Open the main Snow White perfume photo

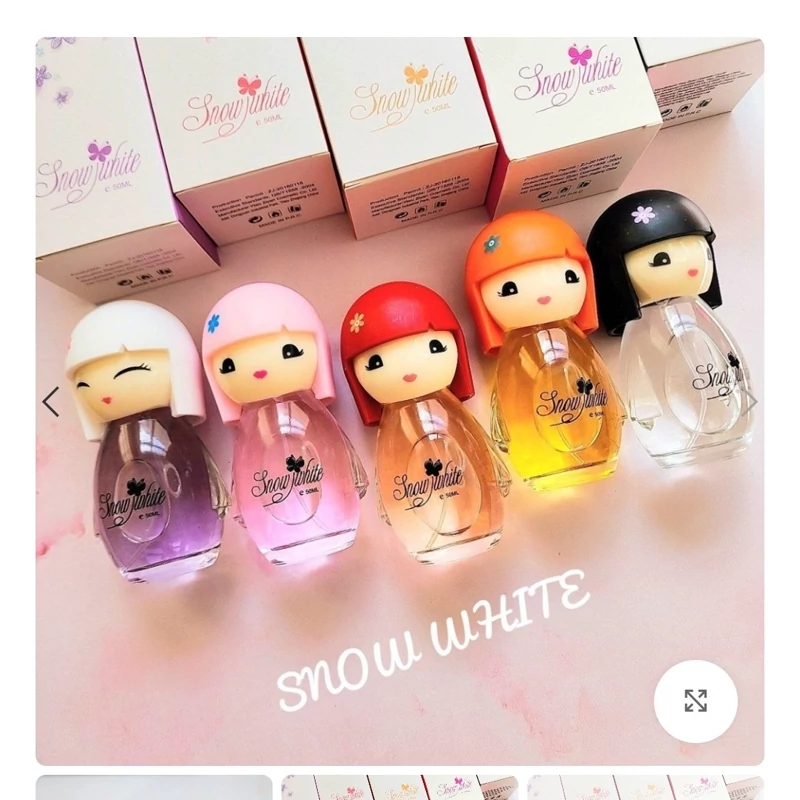[x=400, y=400]
